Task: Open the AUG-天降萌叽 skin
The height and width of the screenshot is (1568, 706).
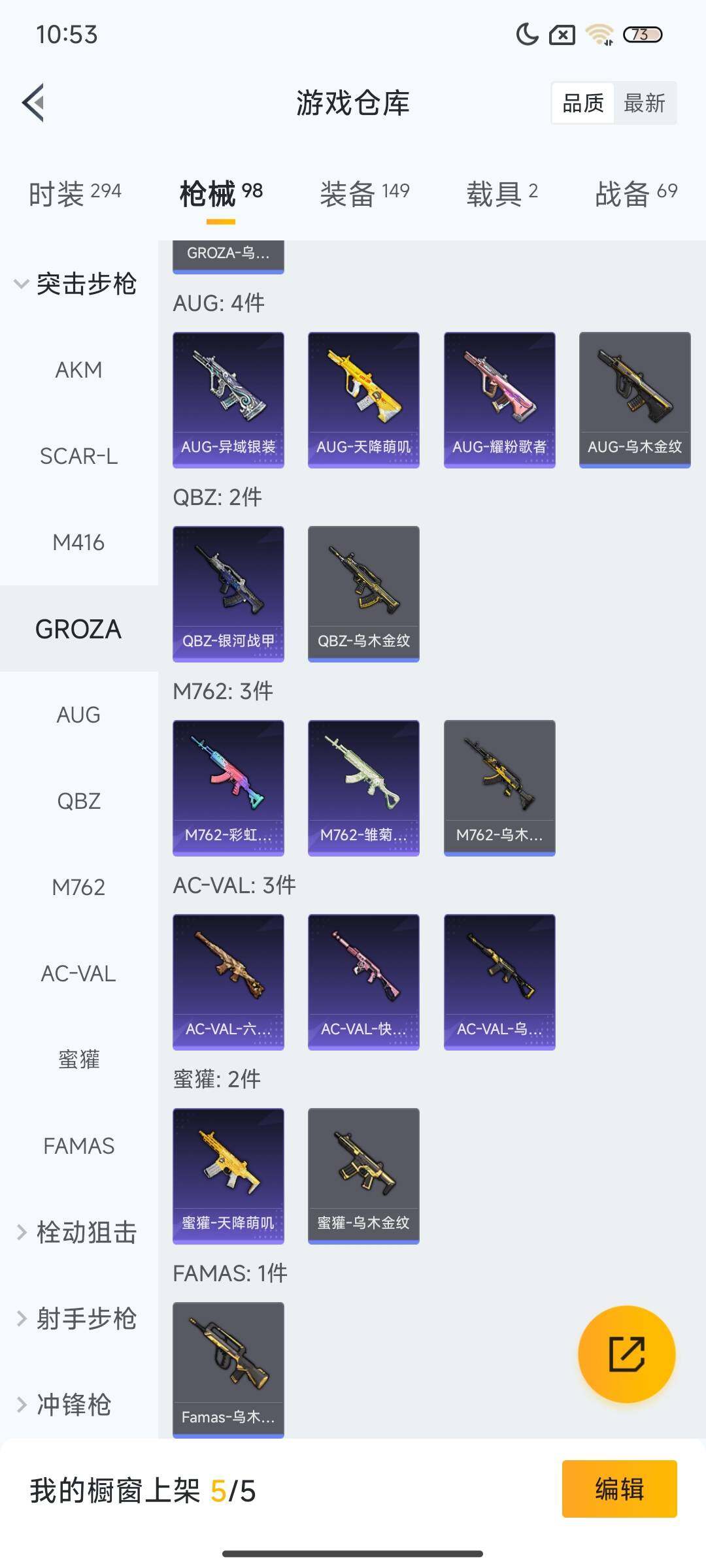Action: (x=363, y=399)
